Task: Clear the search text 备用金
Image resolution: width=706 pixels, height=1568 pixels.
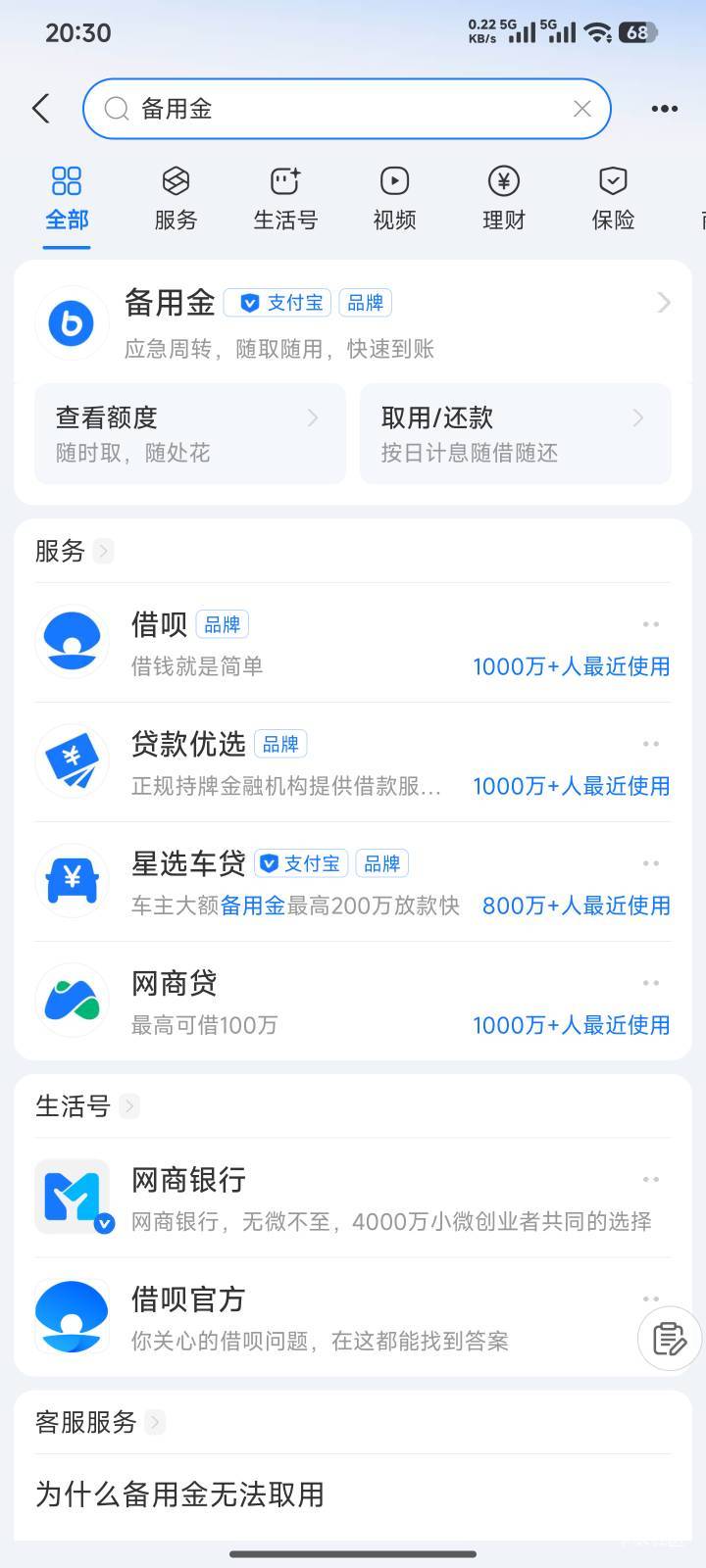Action: tap(581, 109)
